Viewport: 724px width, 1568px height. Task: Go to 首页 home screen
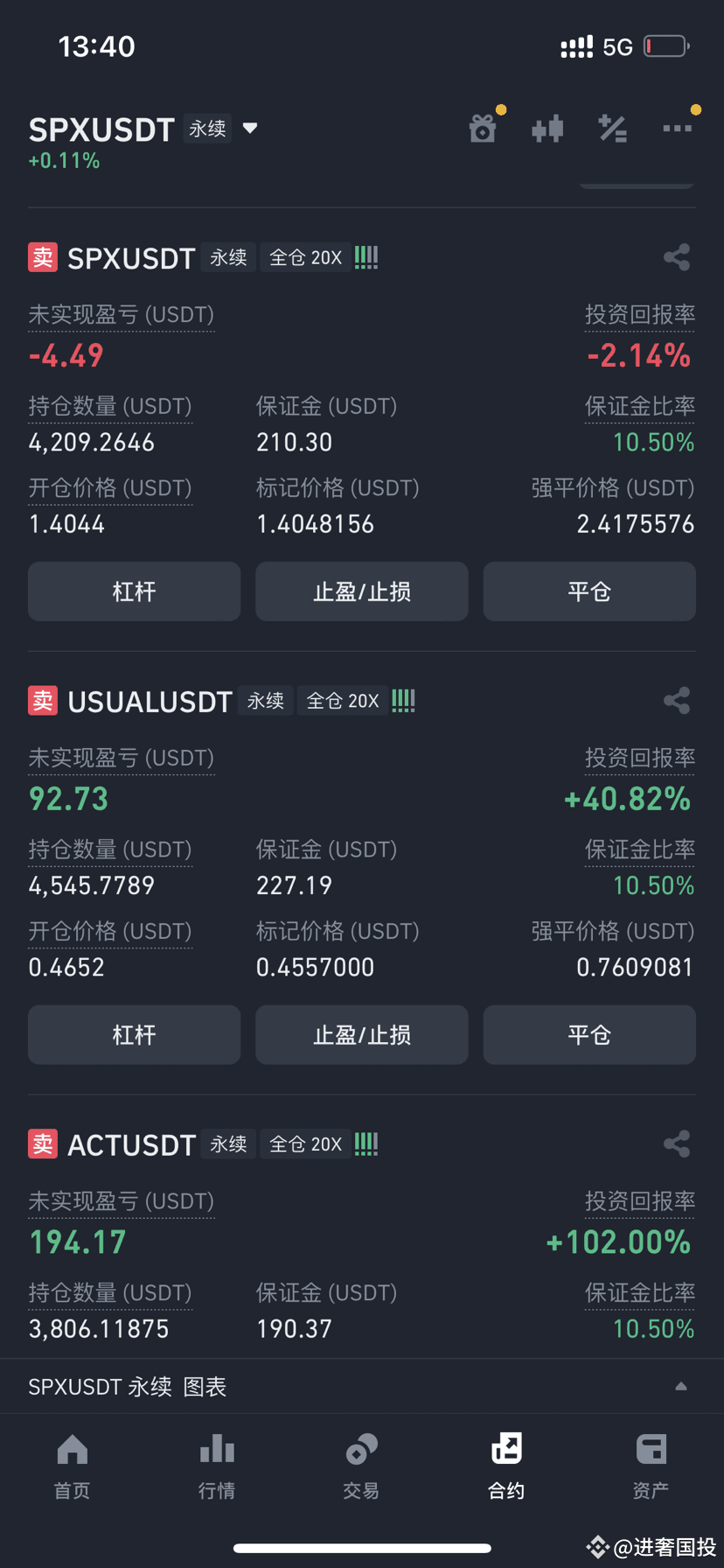(72, 1466)
